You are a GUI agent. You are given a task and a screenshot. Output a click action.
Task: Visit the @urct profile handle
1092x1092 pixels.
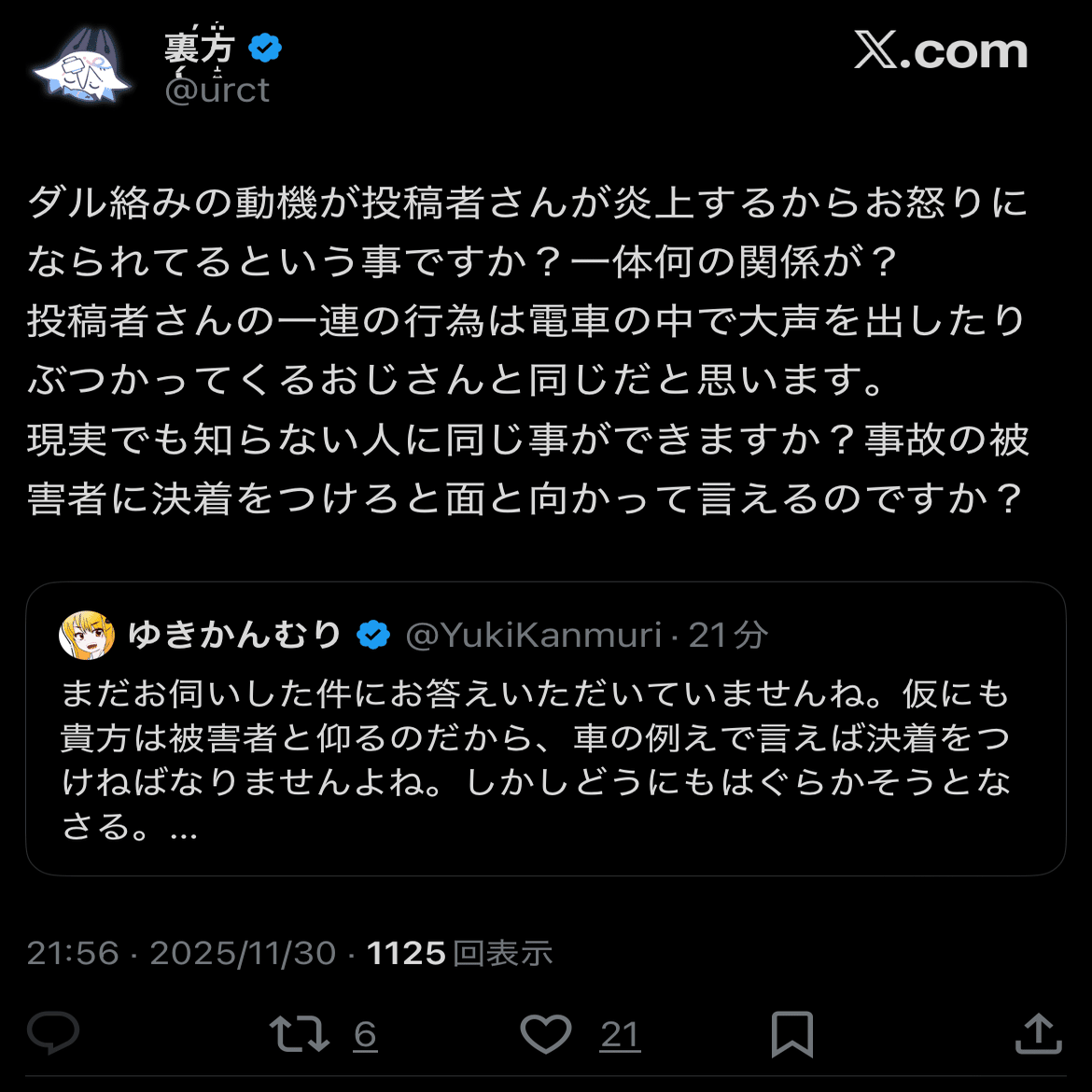point(217,91)
